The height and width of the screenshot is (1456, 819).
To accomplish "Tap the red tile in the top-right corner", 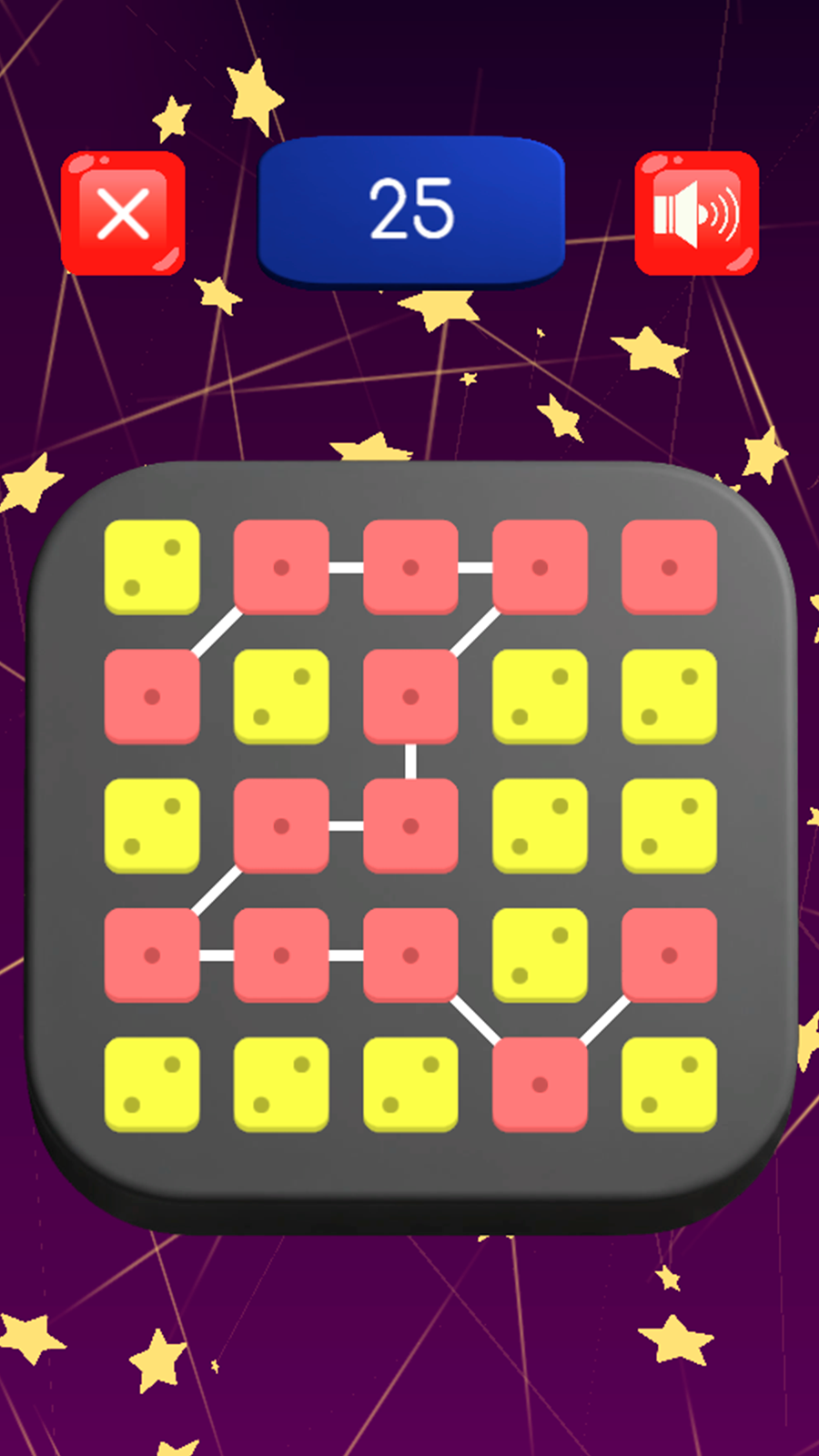I will click(669, 566).
